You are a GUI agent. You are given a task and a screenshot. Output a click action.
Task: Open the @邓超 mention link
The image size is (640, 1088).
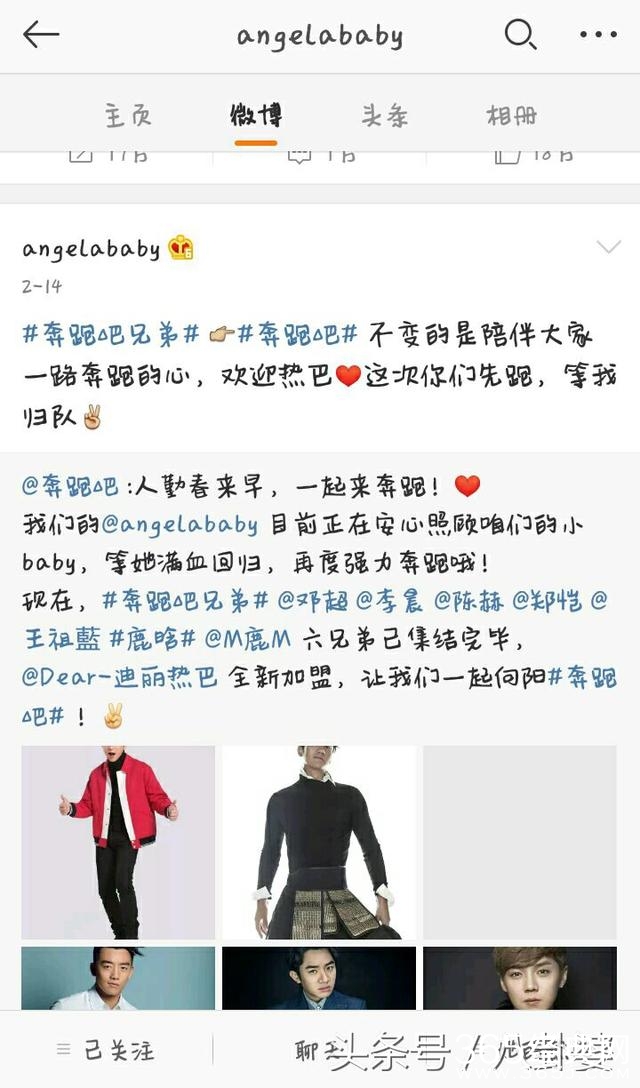coord(311,601)
